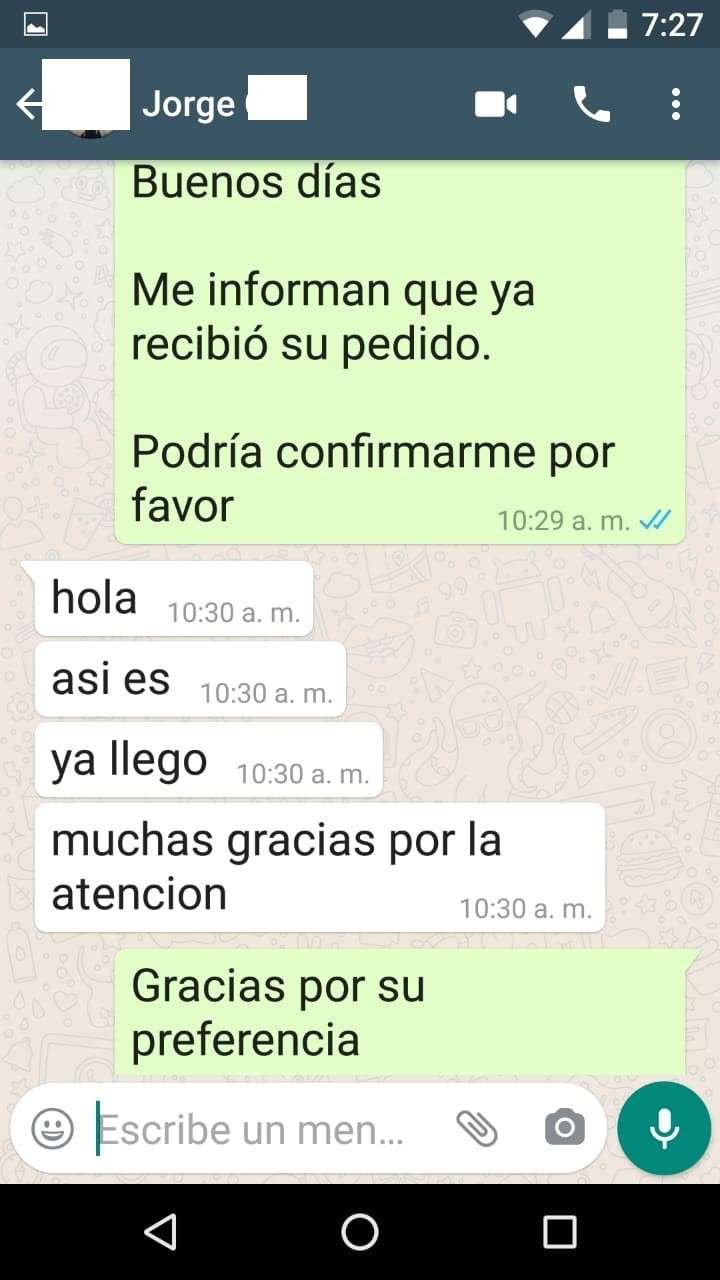Open Jorge's contact info
Viewport: 720px width, 1280px height.
190,104
